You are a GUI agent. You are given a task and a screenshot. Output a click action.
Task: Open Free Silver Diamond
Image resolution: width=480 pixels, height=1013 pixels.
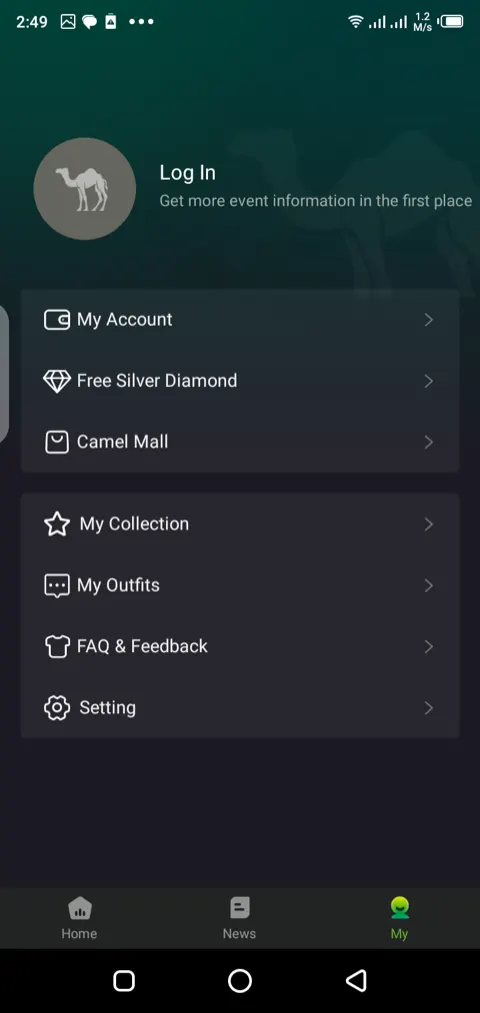(x=240, y=381)
